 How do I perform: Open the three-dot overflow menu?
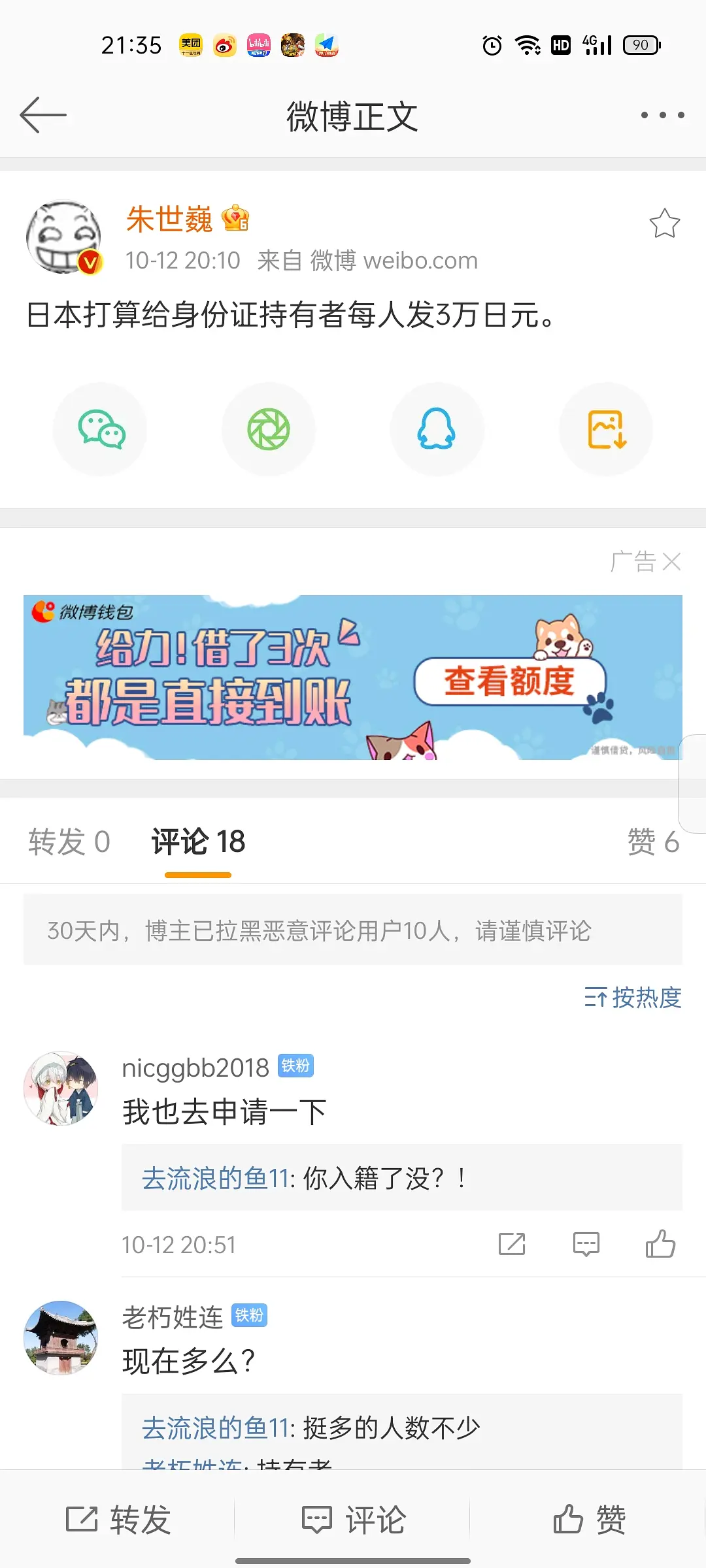pyautogui.click(x=662, y=115)
